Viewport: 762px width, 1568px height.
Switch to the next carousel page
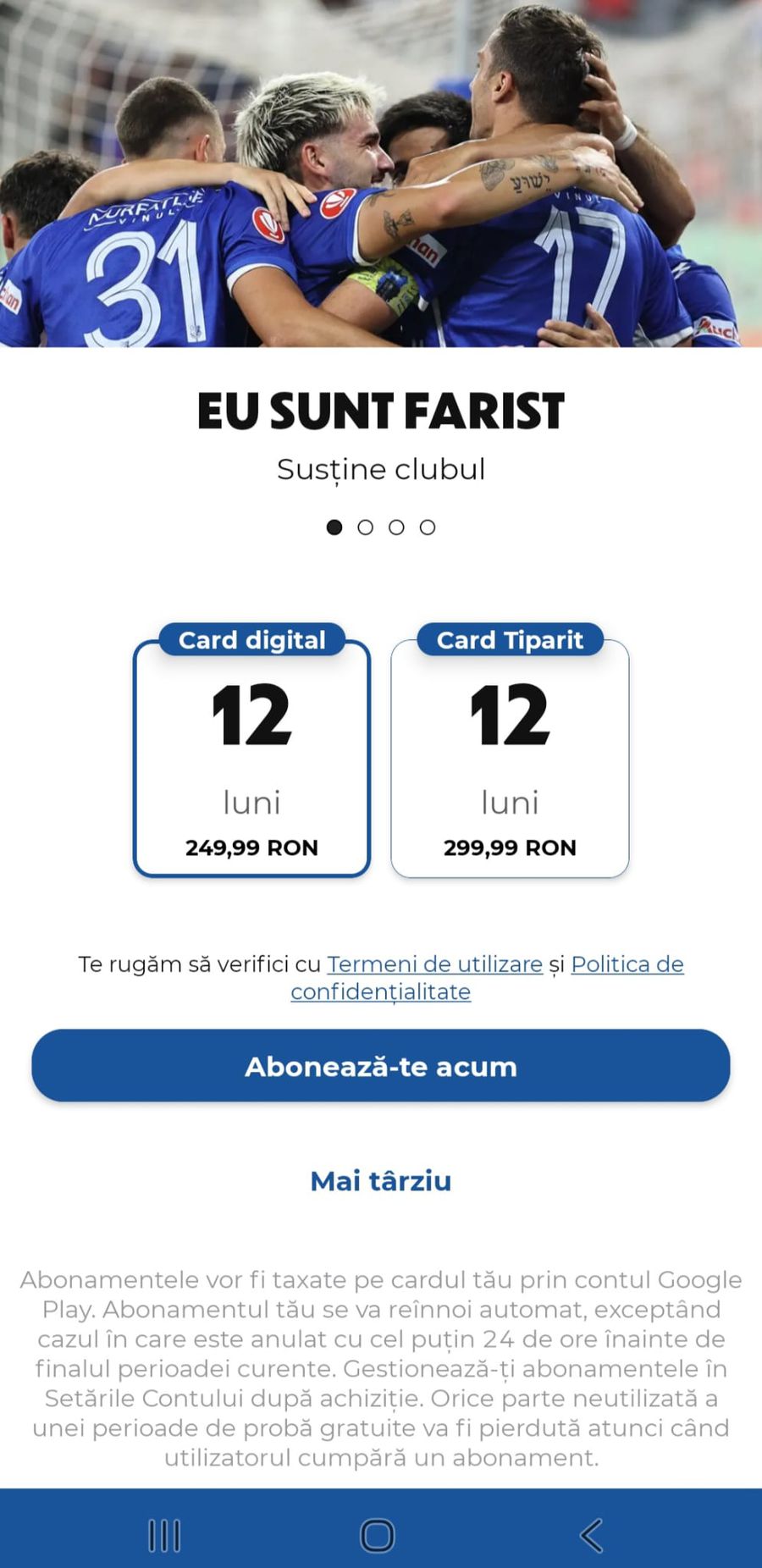[x=366, y=527]
